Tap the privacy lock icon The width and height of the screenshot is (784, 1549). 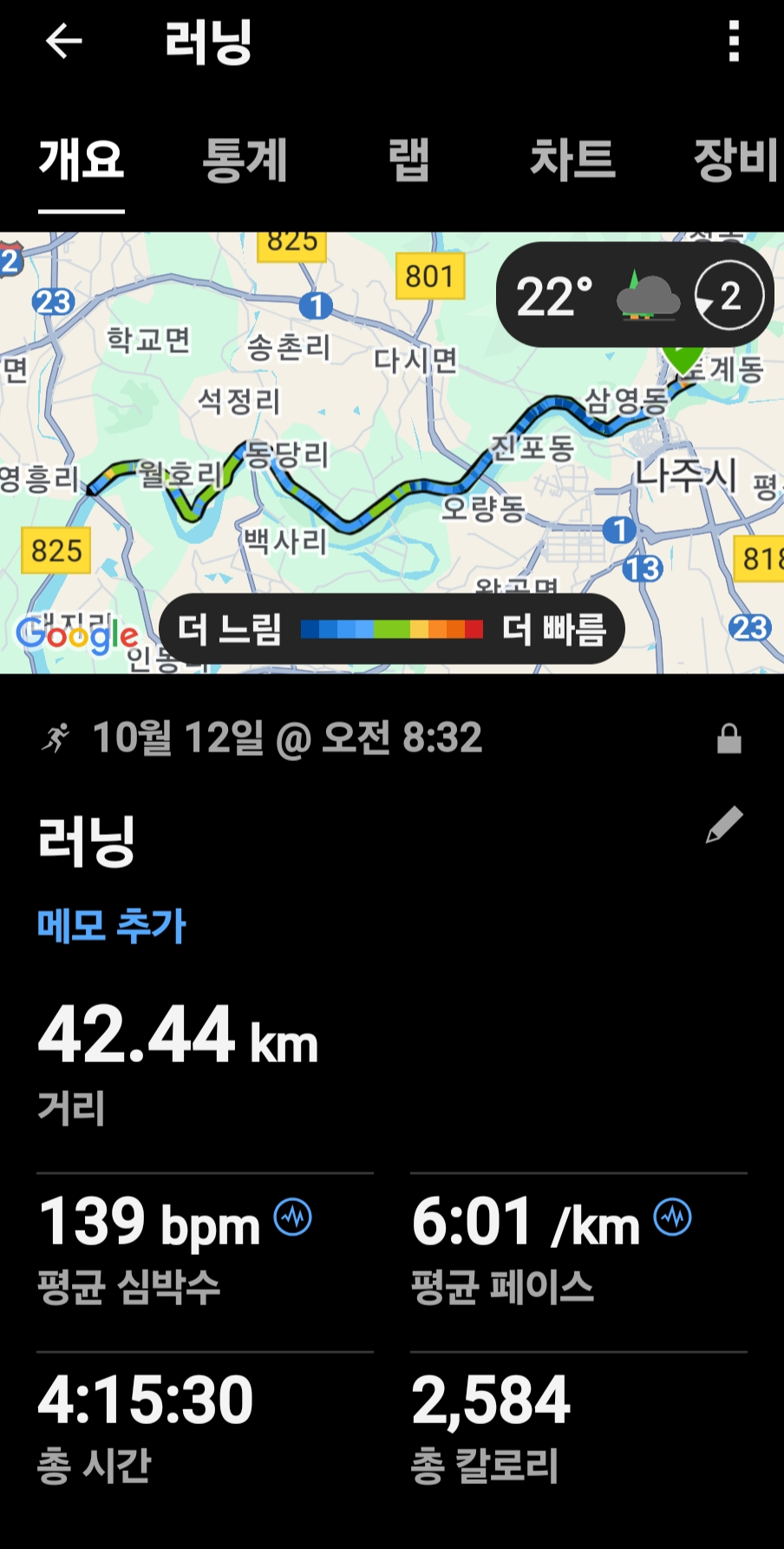(x=729, y=738)
